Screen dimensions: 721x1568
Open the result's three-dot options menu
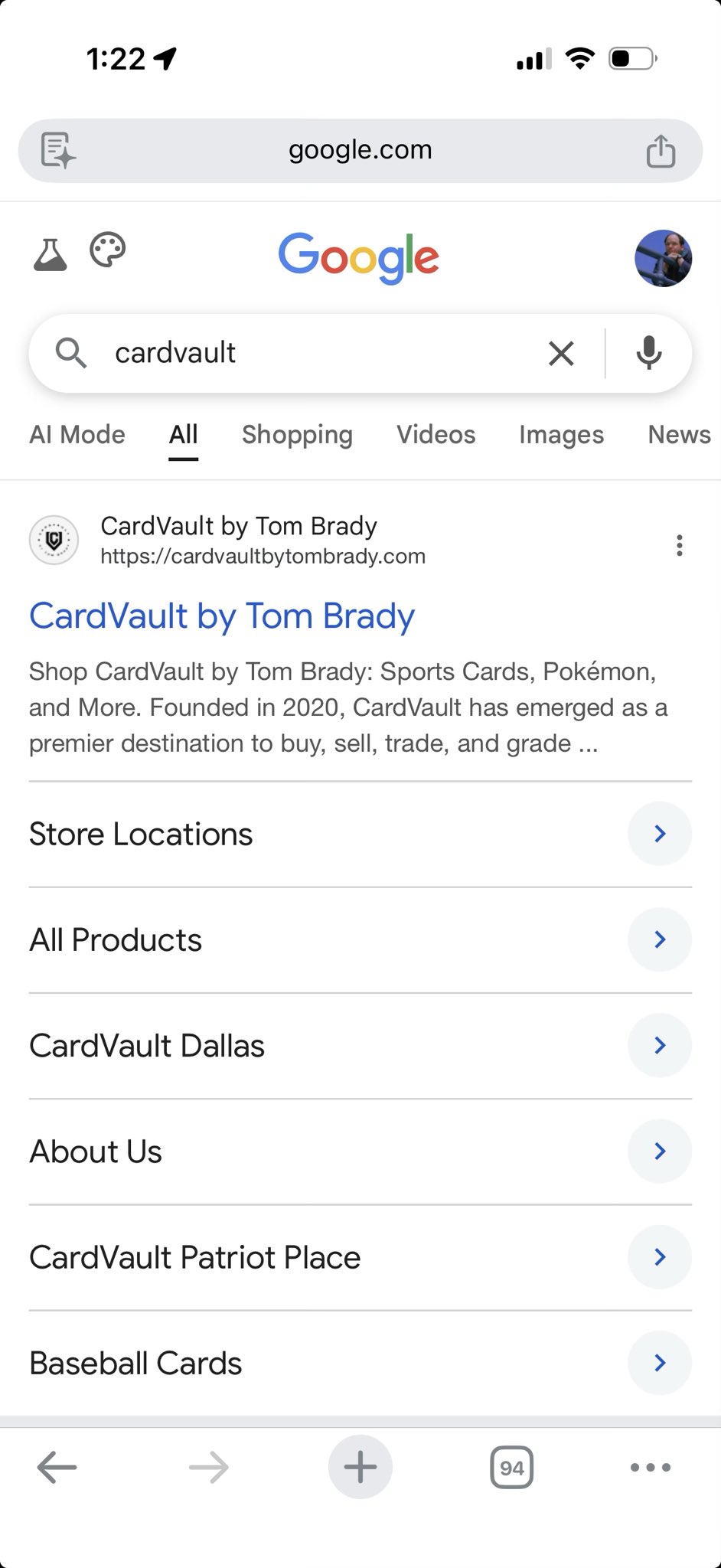679,545
